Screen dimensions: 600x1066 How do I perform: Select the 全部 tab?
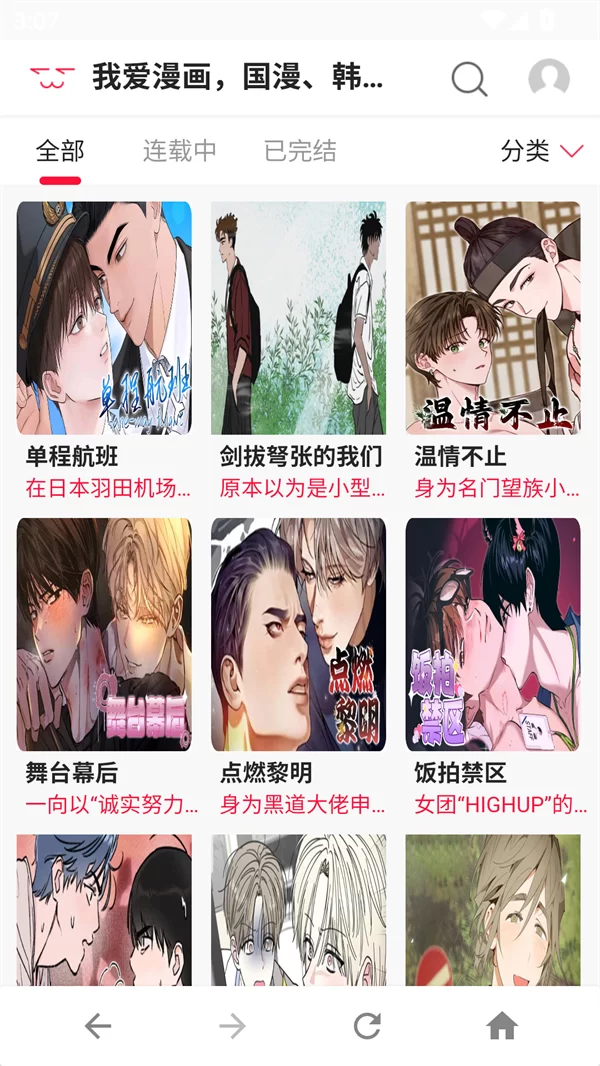click(x=60, y=151)
